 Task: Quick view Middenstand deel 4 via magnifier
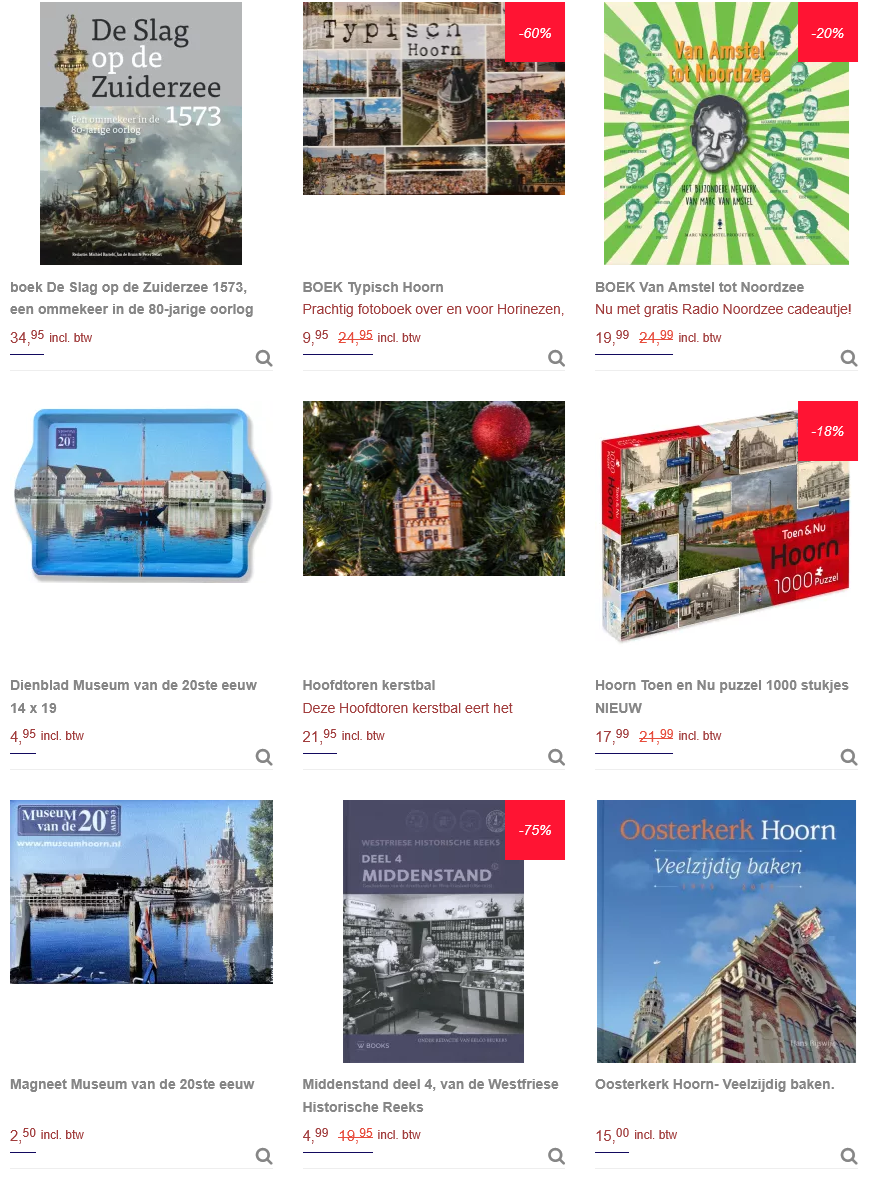(x=557, y=1156)
